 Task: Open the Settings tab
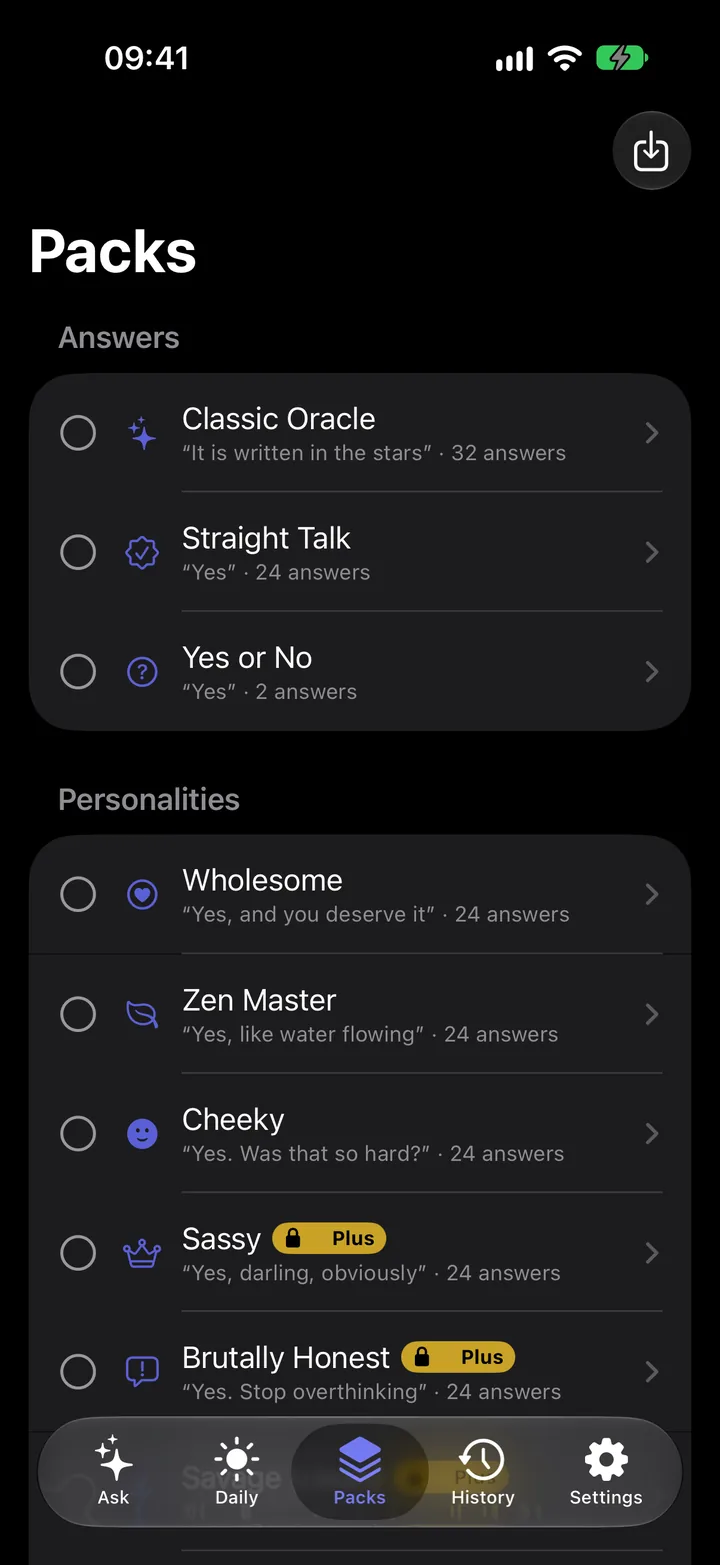606,1471
